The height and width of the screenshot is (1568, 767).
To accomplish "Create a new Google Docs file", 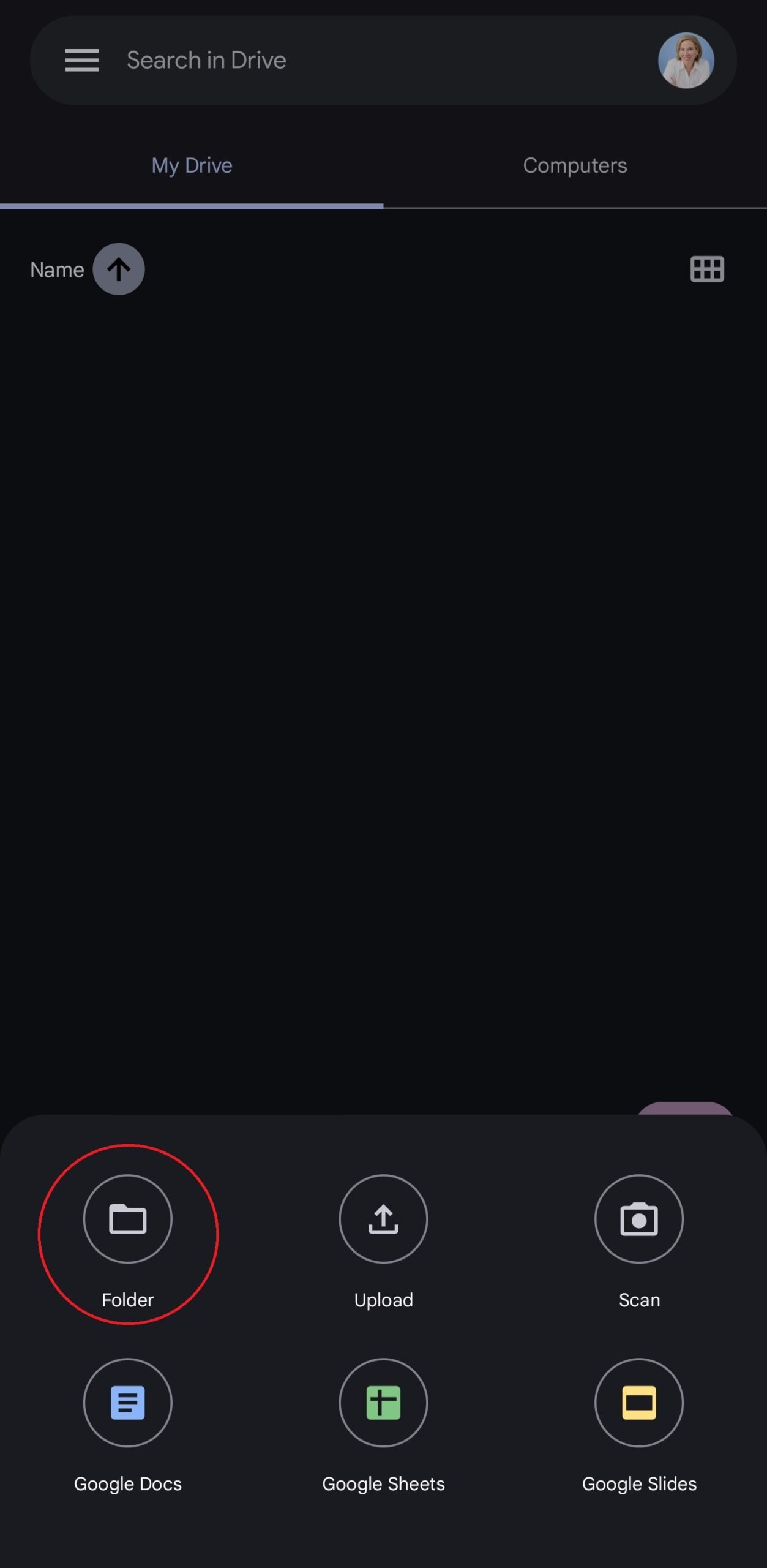I will 127,1403.
